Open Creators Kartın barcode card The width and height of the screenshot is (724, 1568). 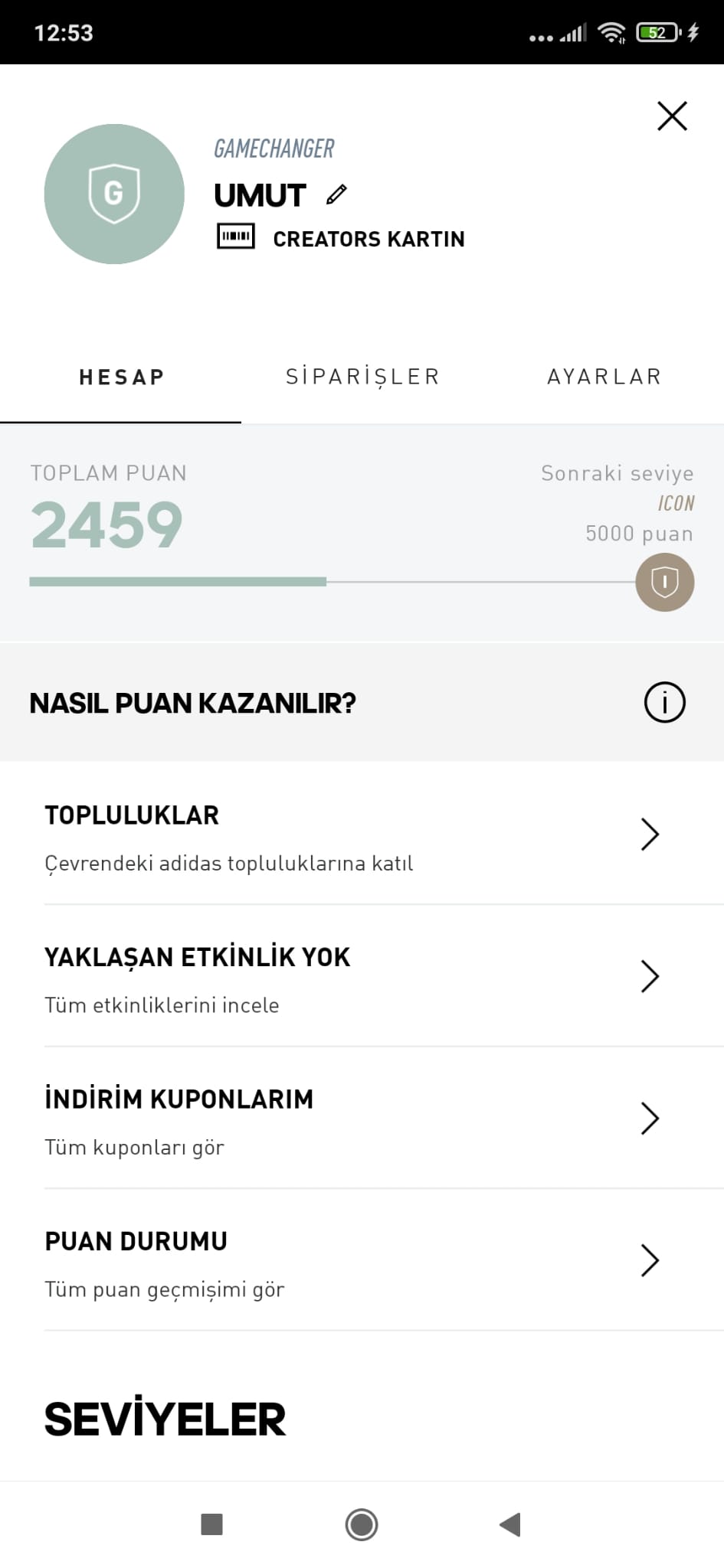point(341,238)
